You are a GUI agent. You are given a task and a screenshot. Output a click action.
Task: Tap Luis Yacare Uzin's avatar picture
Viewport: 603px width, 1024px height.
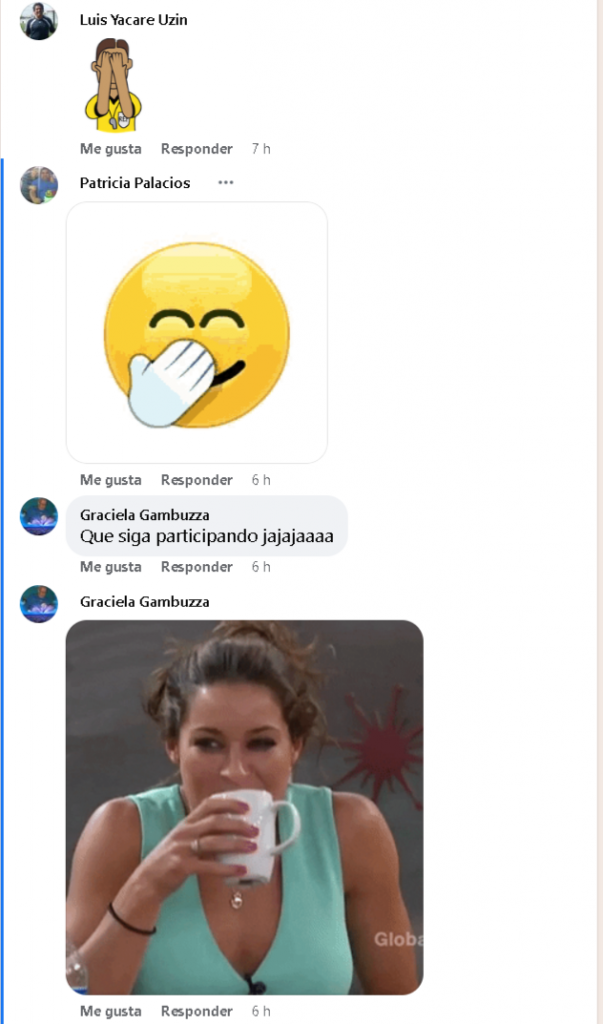39,21
